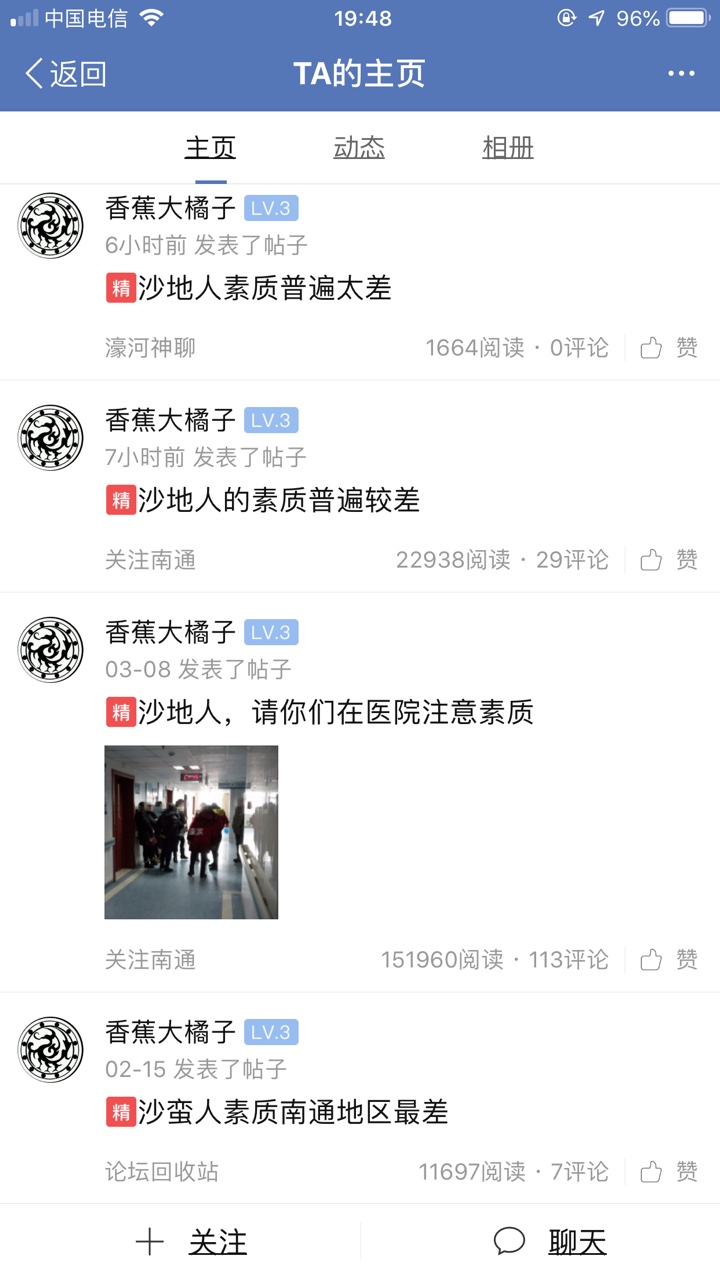Follow this user with 关注
Viewport: 720px width, 1280px height.
pyautogui.click(x=191, y=1242)
